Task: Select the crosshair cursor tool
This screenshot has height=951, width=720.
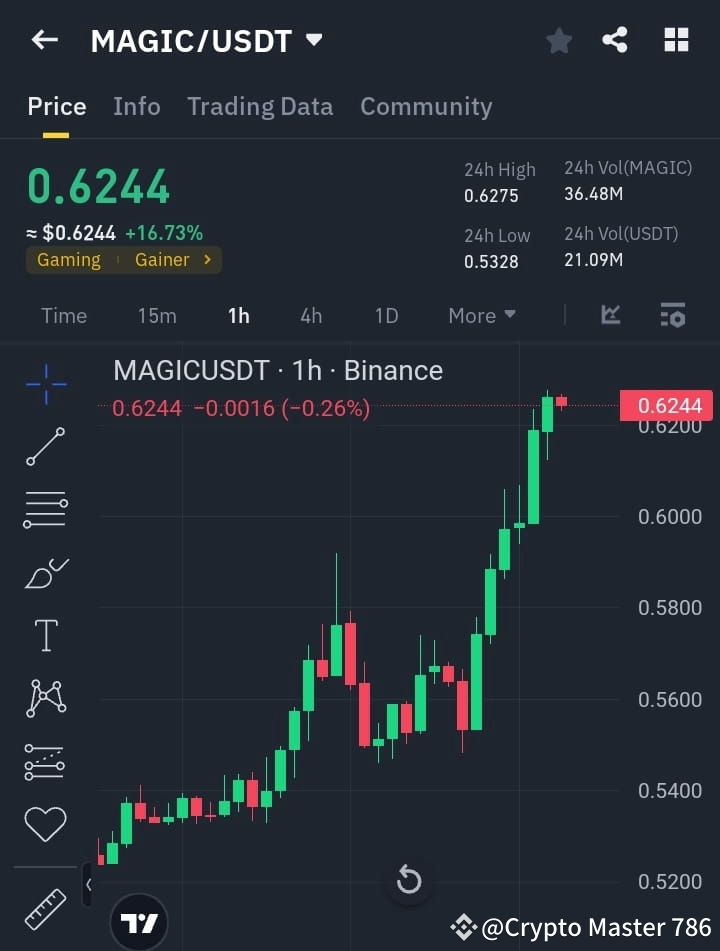Action: pyautogui.click(x=44, y=385)
